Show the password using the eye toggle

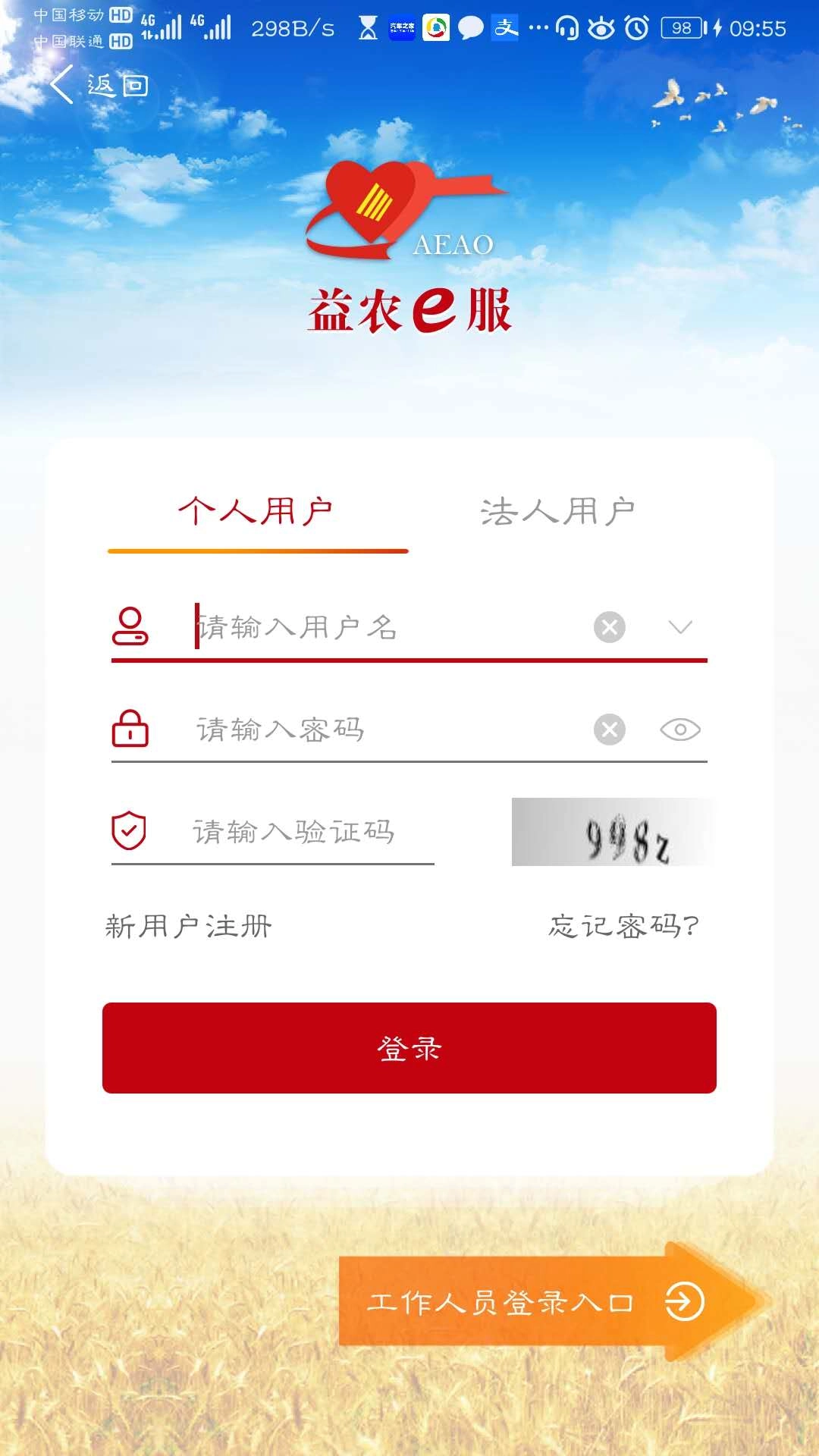(680, 730)
